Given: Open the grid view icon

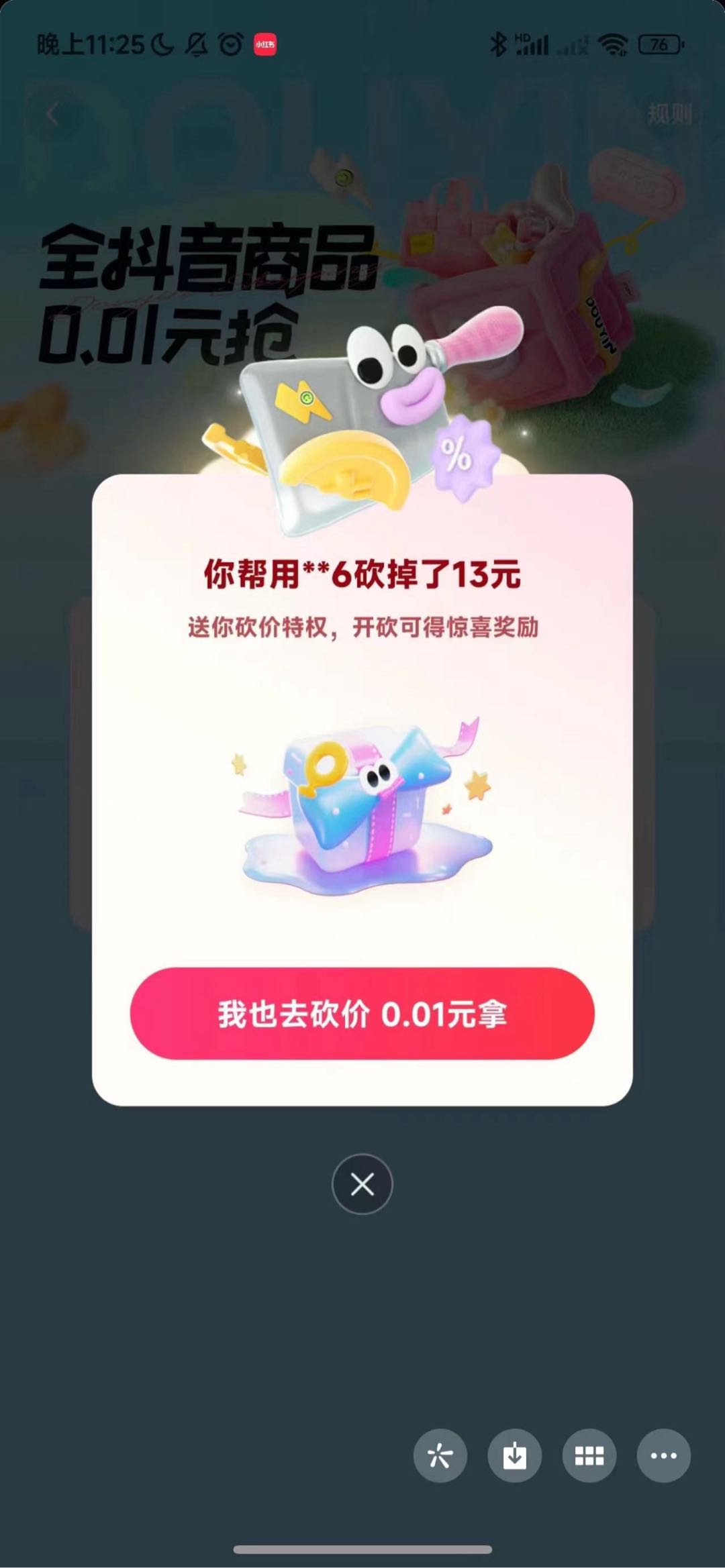Looking at the screenshot, I should (589, 1455).
